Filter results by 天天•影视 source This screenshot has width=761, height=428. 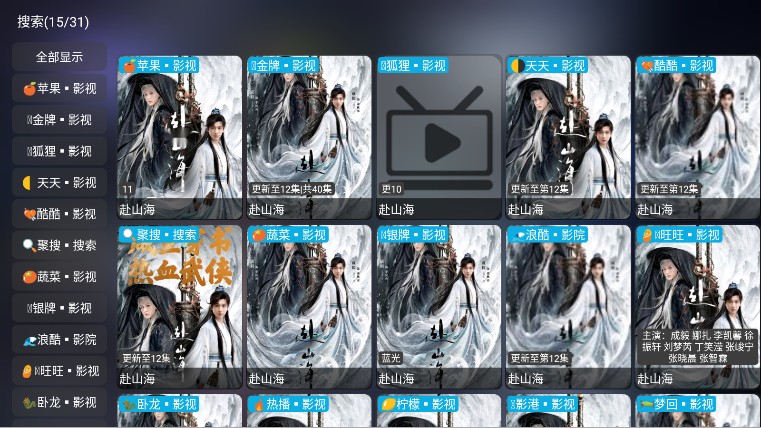[59, 183]
